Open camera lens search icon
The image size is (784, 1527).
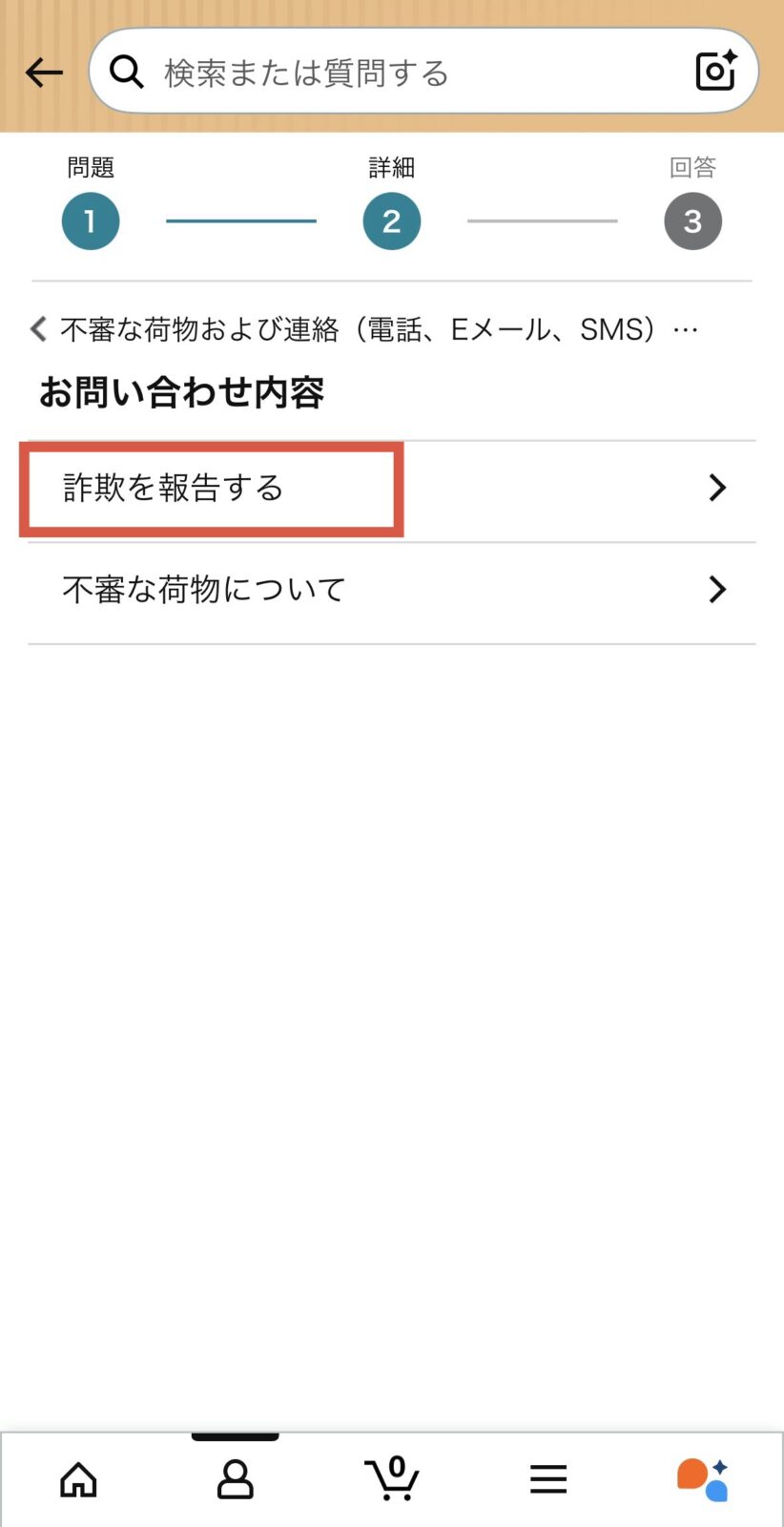click(715, 72)
